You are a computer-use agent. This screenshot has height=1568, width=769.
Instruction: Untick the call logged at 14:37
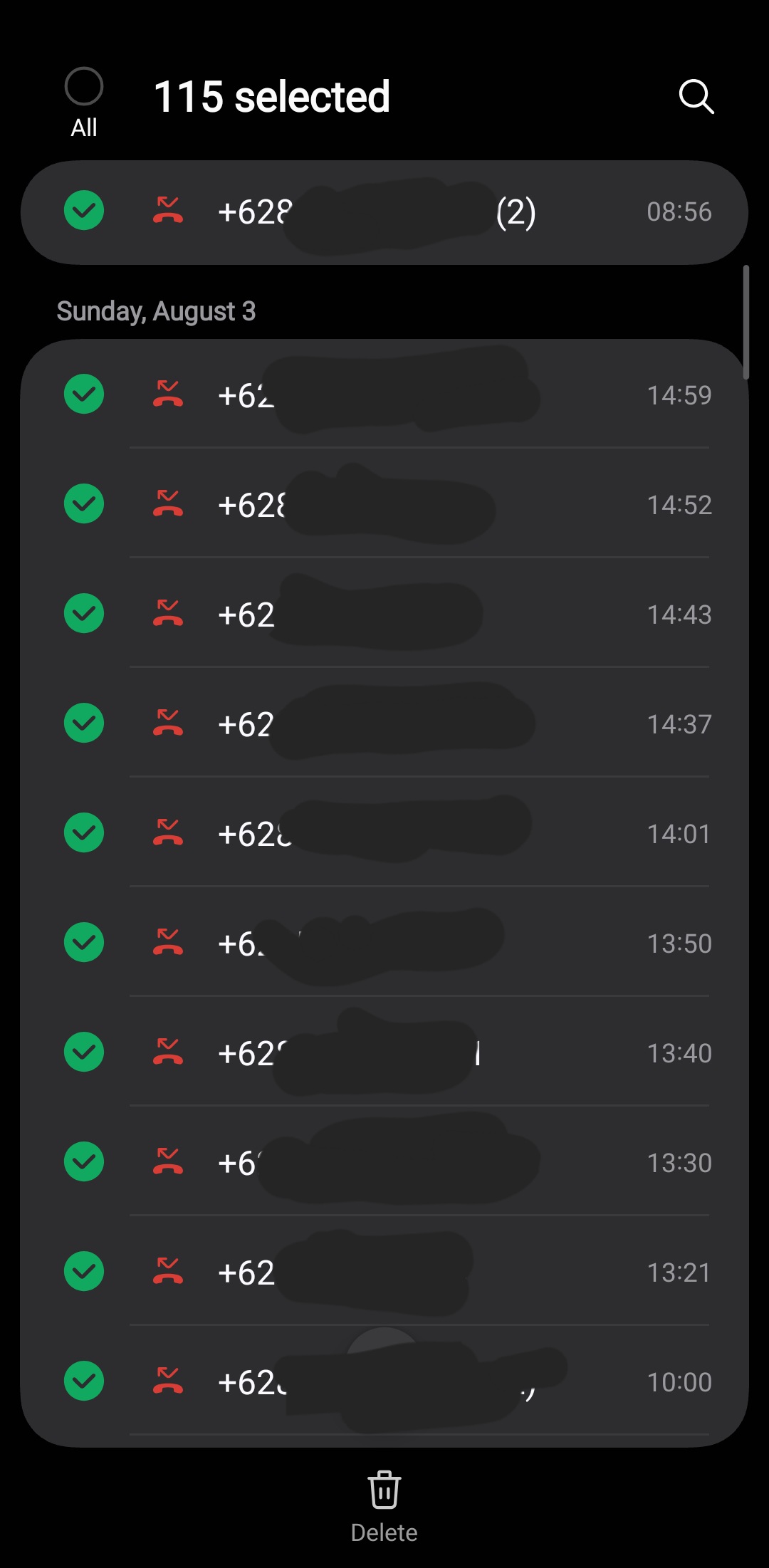[x=84, y=723]
